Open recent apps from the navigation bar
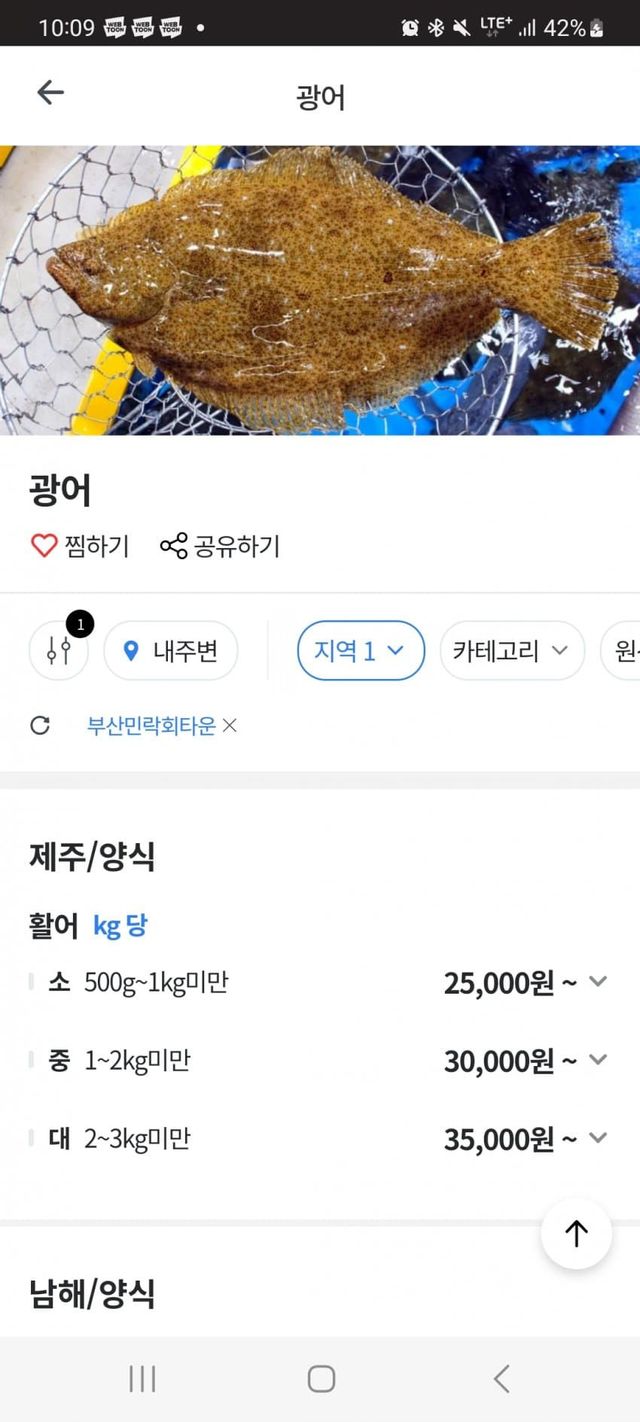 click(142, 1379)
